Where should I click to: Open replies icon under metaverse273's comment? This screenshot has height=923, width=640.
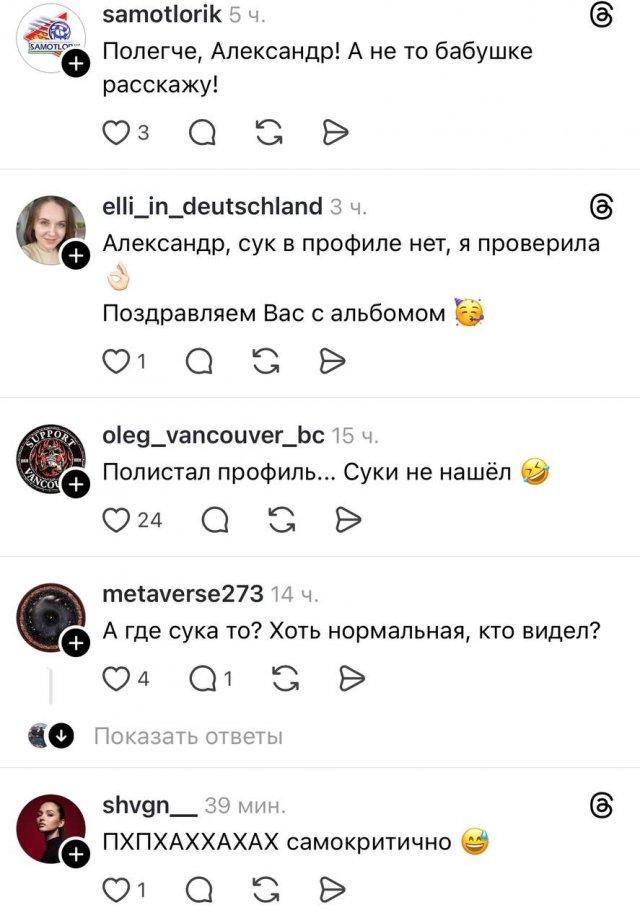(x=203, y=680)
